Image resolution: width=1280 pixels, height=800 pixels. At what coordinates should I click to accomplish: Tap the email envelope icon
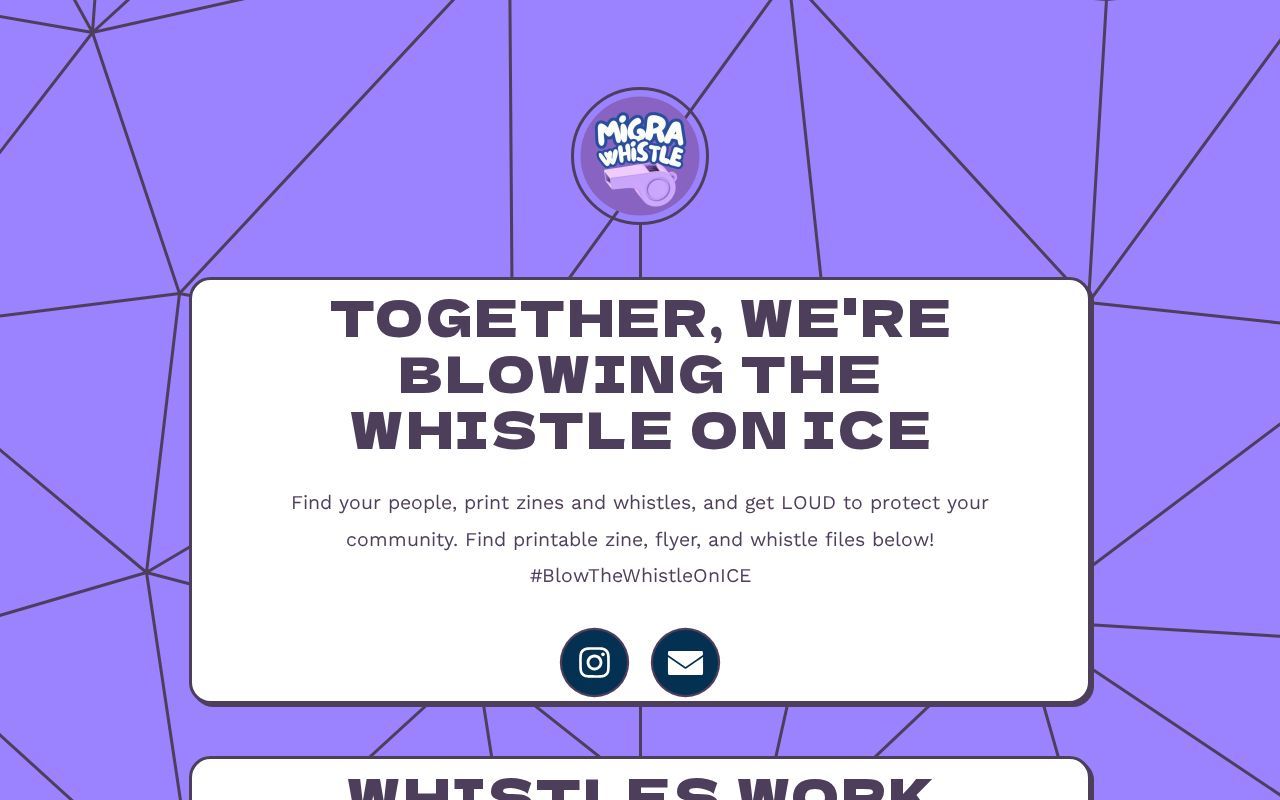[685, 662]
